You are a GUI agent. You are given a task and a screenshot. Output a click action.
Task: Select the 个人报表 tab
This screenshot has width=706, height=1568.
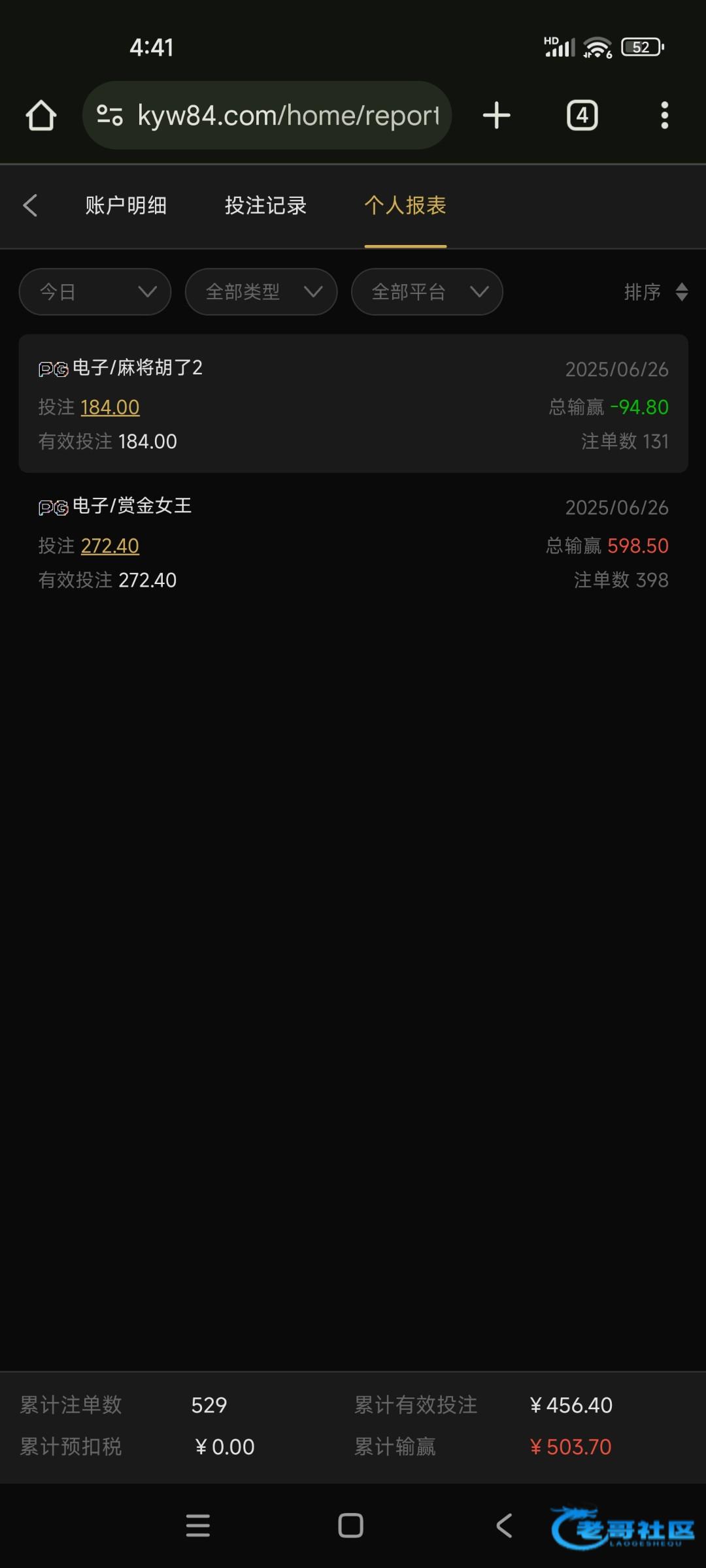pyautogui.click(x=405, y=205)
